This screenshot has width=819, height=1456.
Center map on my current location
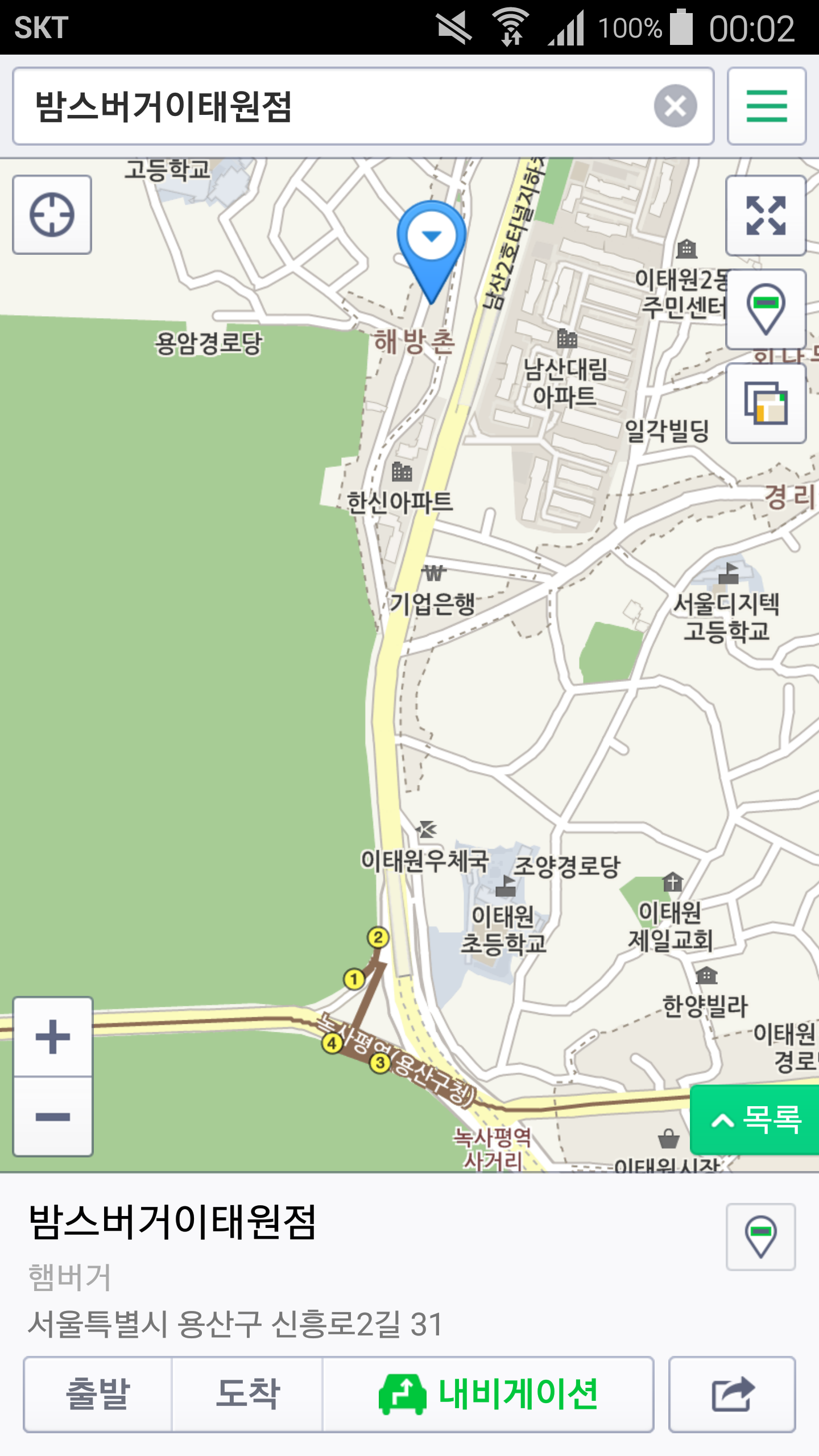pyautogui.click(x=52, y=215)
